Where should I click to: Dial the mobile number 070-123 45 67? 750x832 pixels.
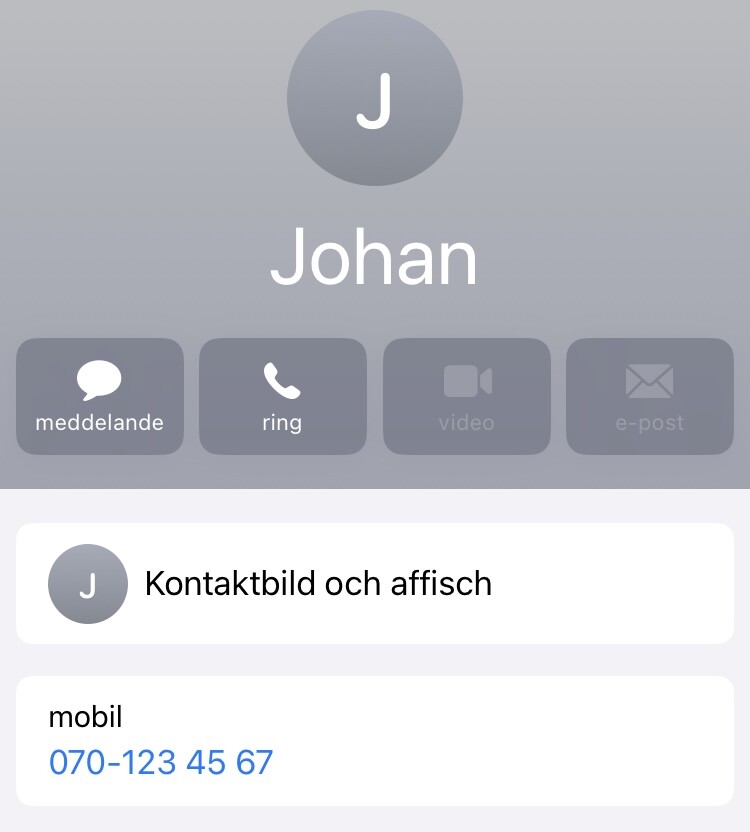pos(161,762)
